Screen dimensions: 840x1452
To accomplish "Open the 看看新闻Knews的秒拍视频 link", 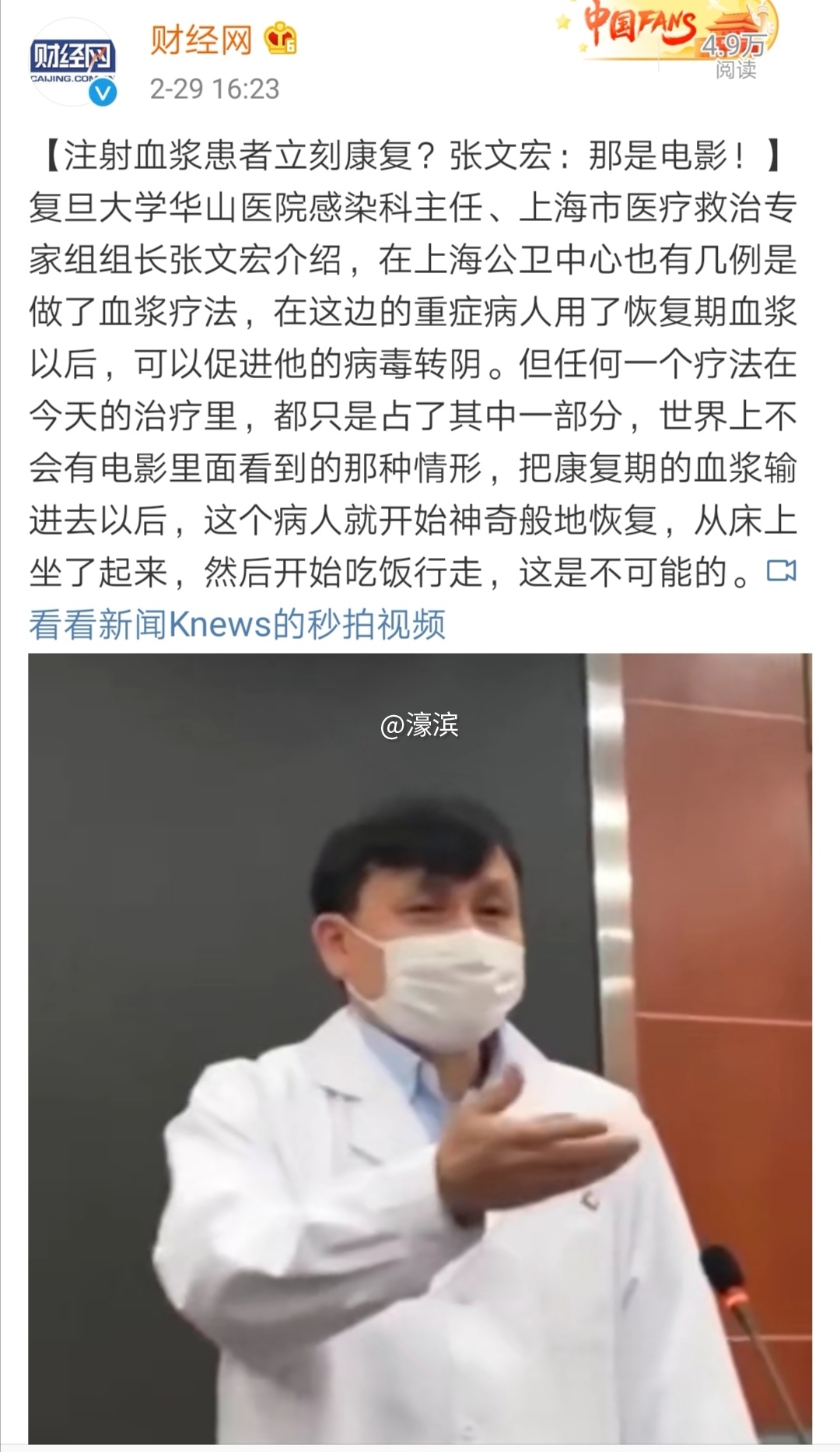I will (237, 625).
